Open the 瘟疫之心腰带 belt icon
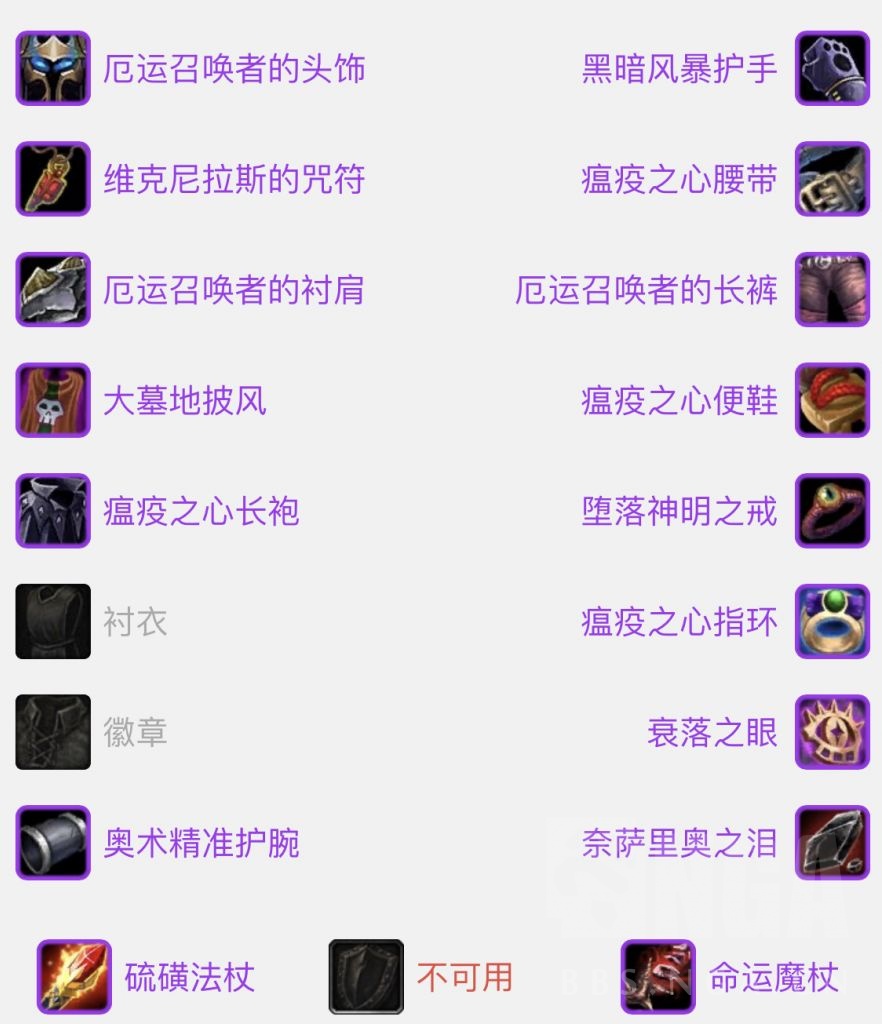 click(x=831, y=179)
